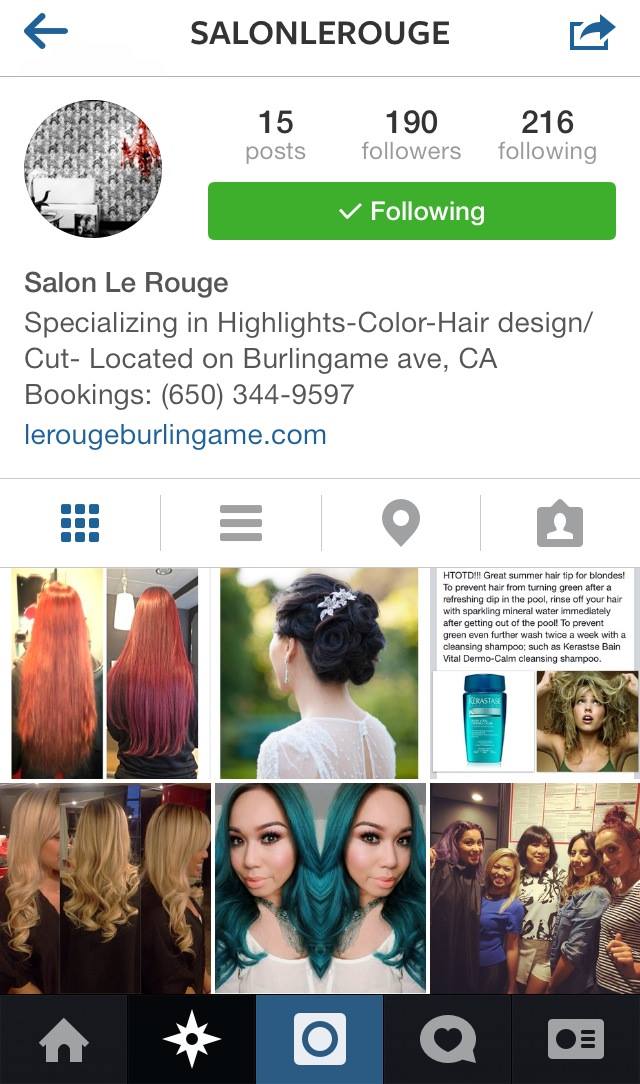View the 216 following list
The height and width of the screenshot is (1084, 640).
547,136
